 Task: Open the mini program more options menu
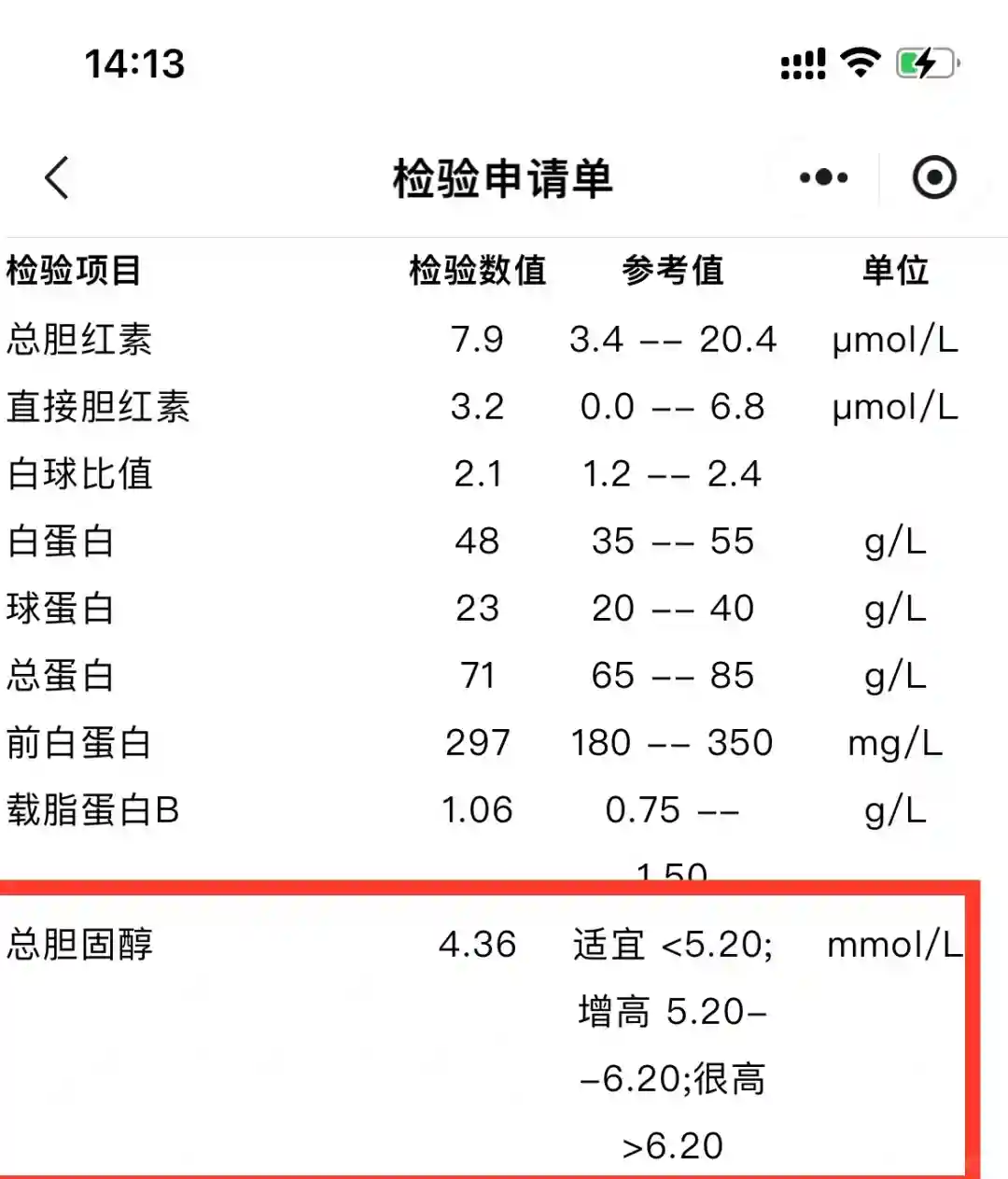tap(823, 177)
